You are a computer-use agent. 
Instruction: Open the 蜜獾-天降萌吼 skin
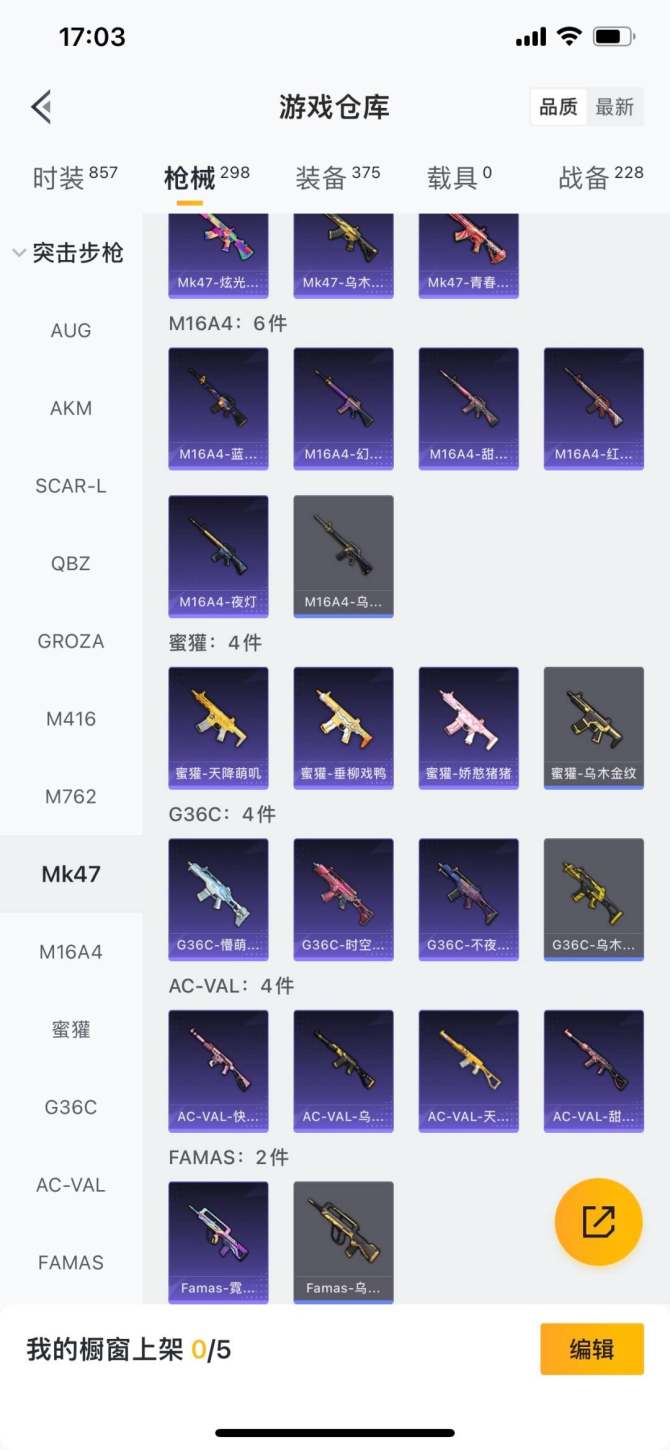pos(218,727)
